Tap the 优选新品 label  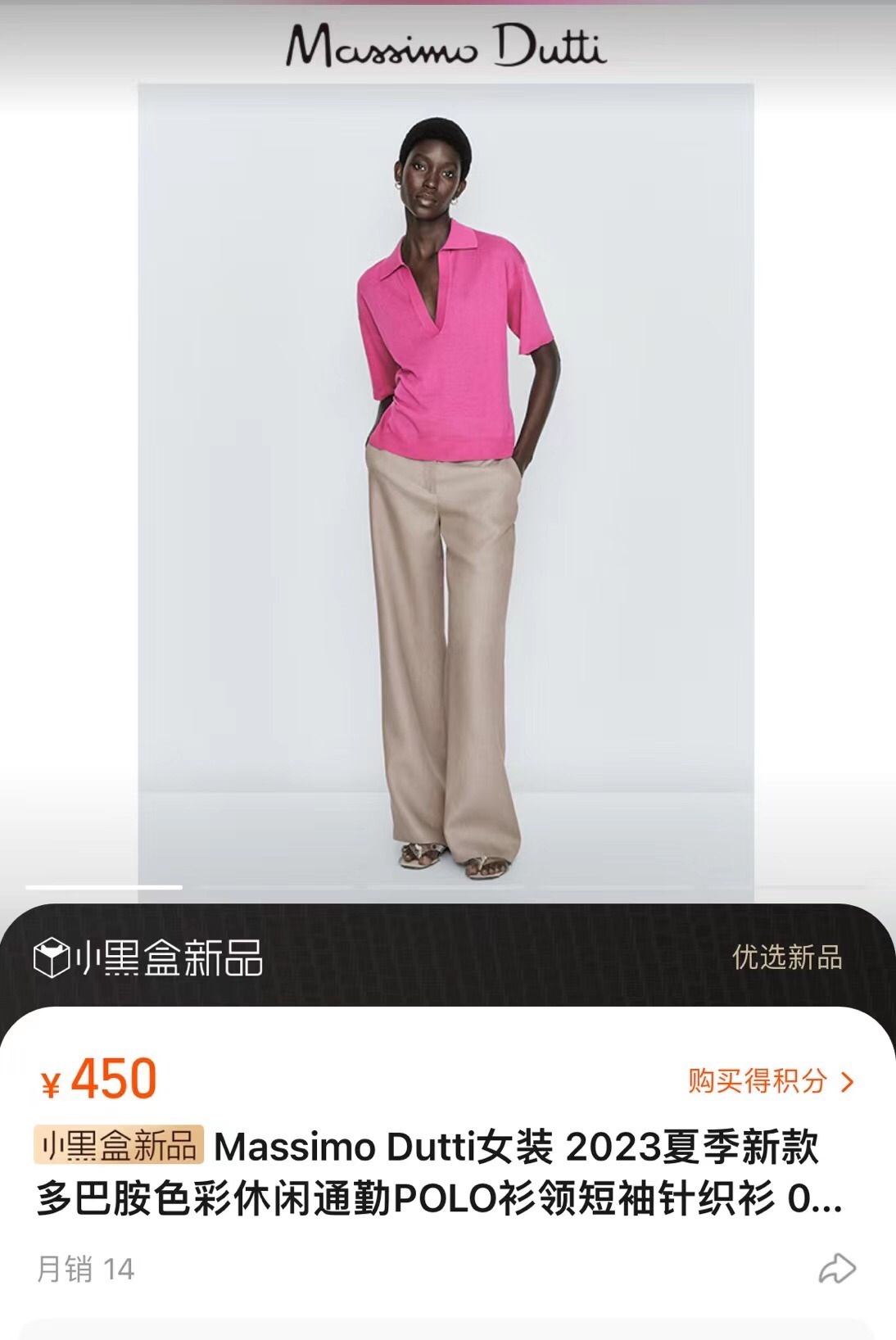tap(786, 957)
